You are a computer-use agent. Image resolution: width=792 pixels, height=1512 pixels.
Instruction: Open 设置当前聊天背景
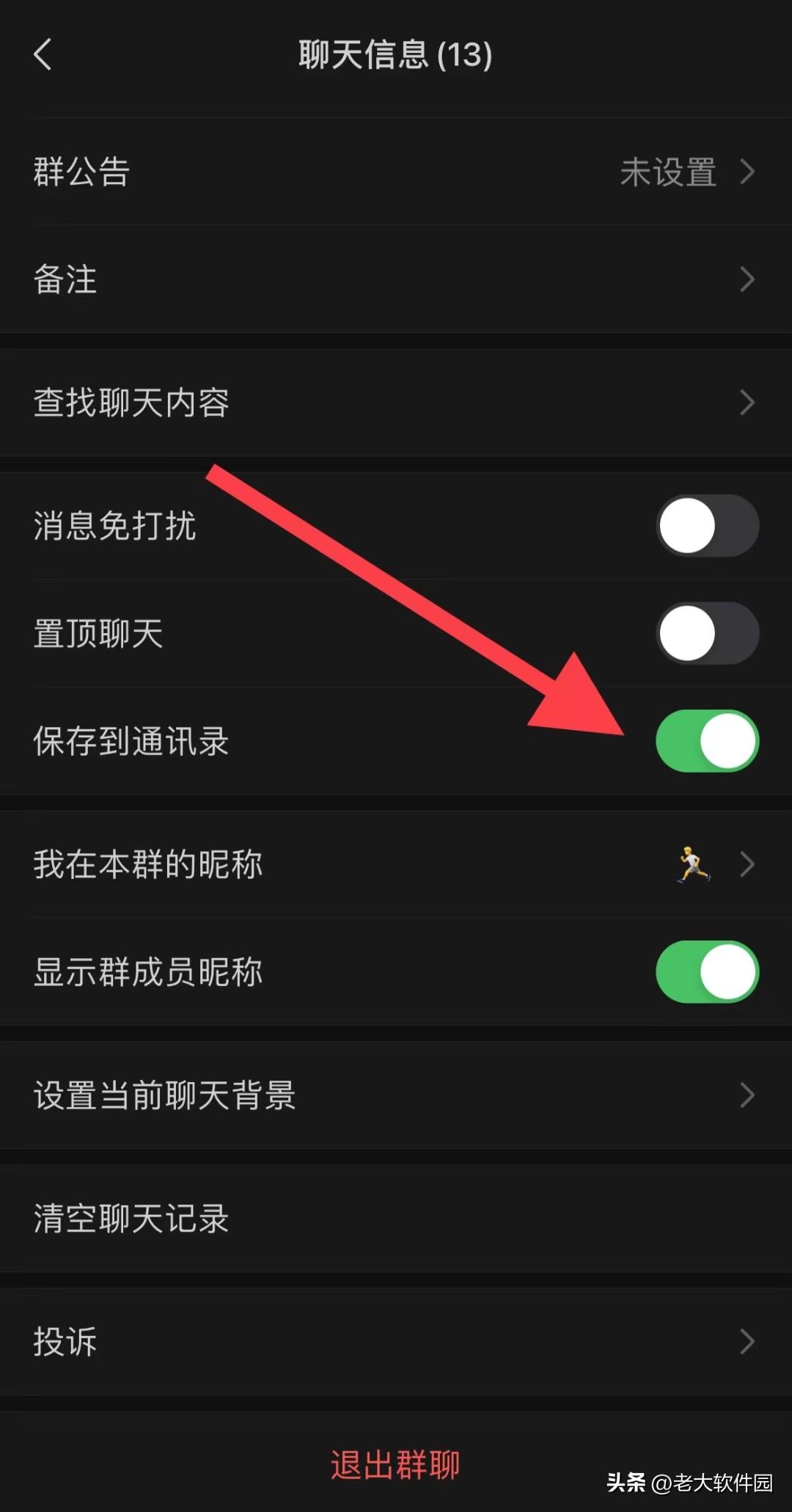(396, 1095)
